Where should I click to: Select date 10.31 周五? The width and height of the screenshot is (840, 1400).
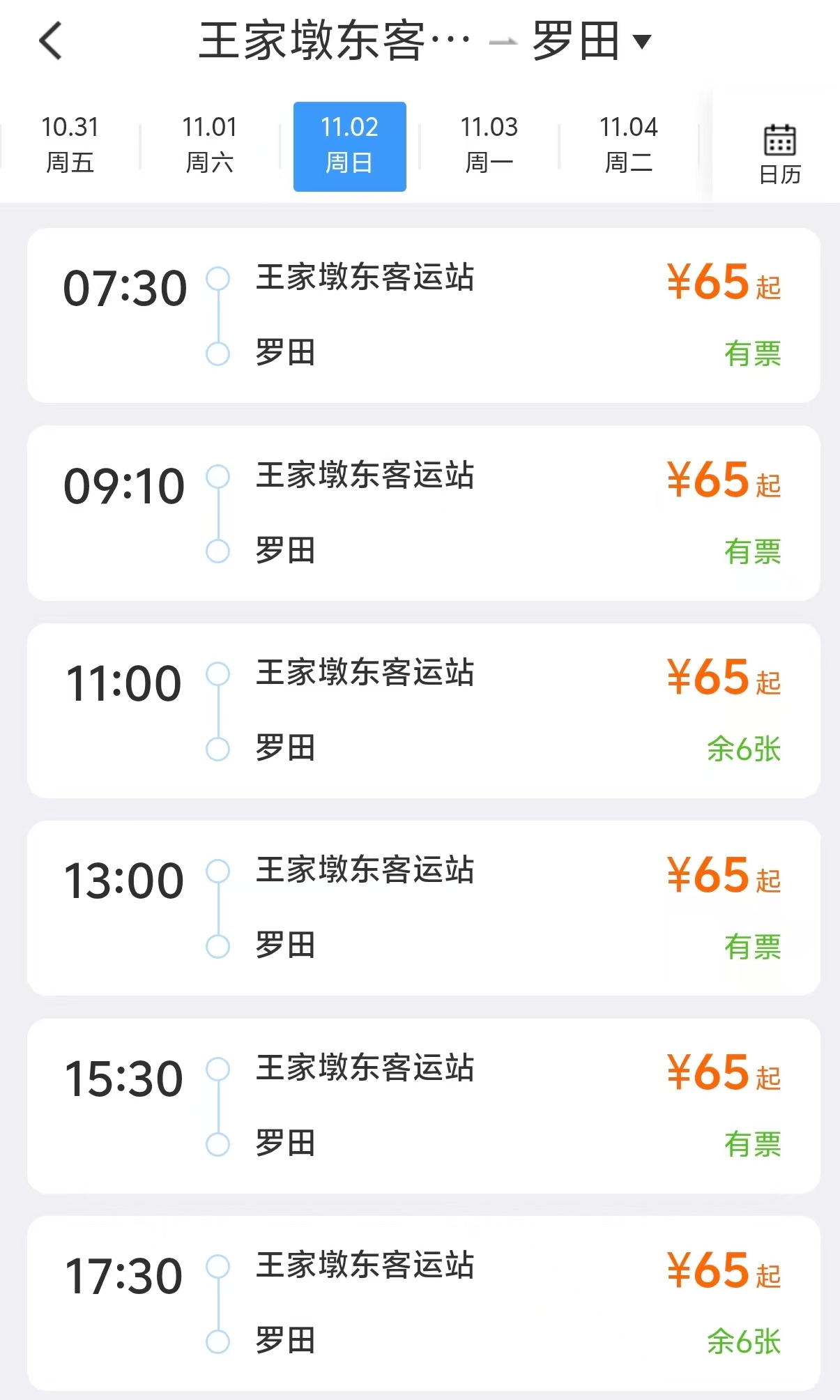(x=70, y=145)
